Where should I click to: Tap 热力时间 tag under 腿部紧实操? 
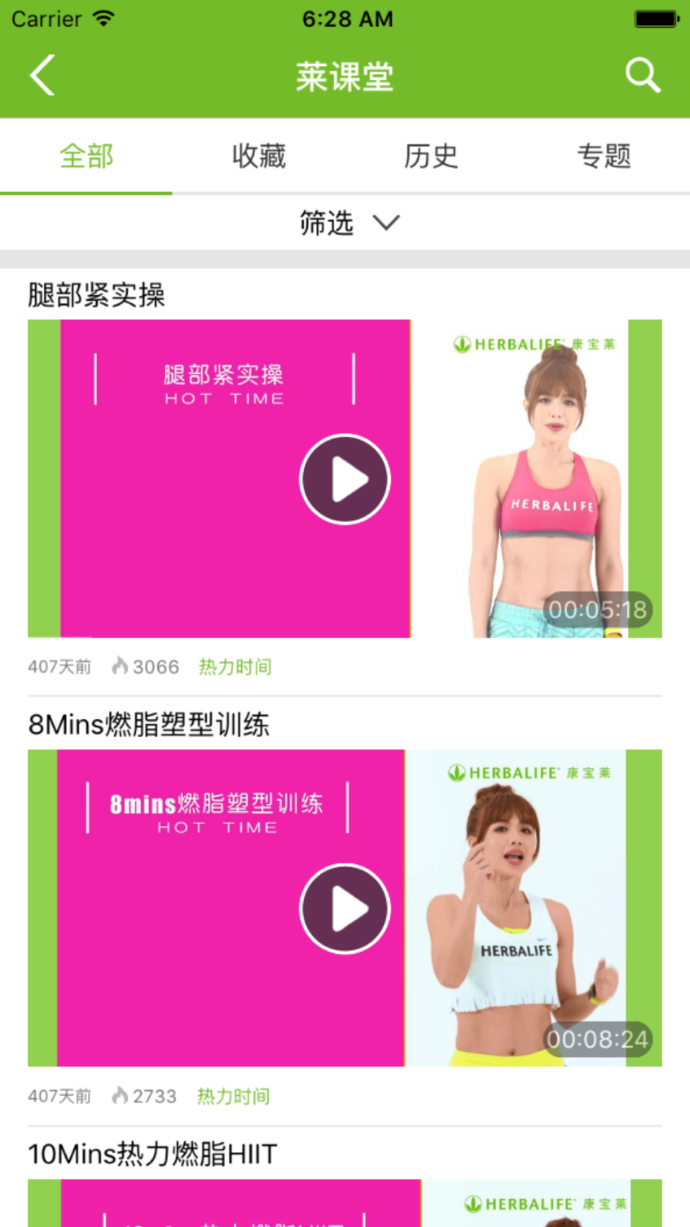[235, 667]
